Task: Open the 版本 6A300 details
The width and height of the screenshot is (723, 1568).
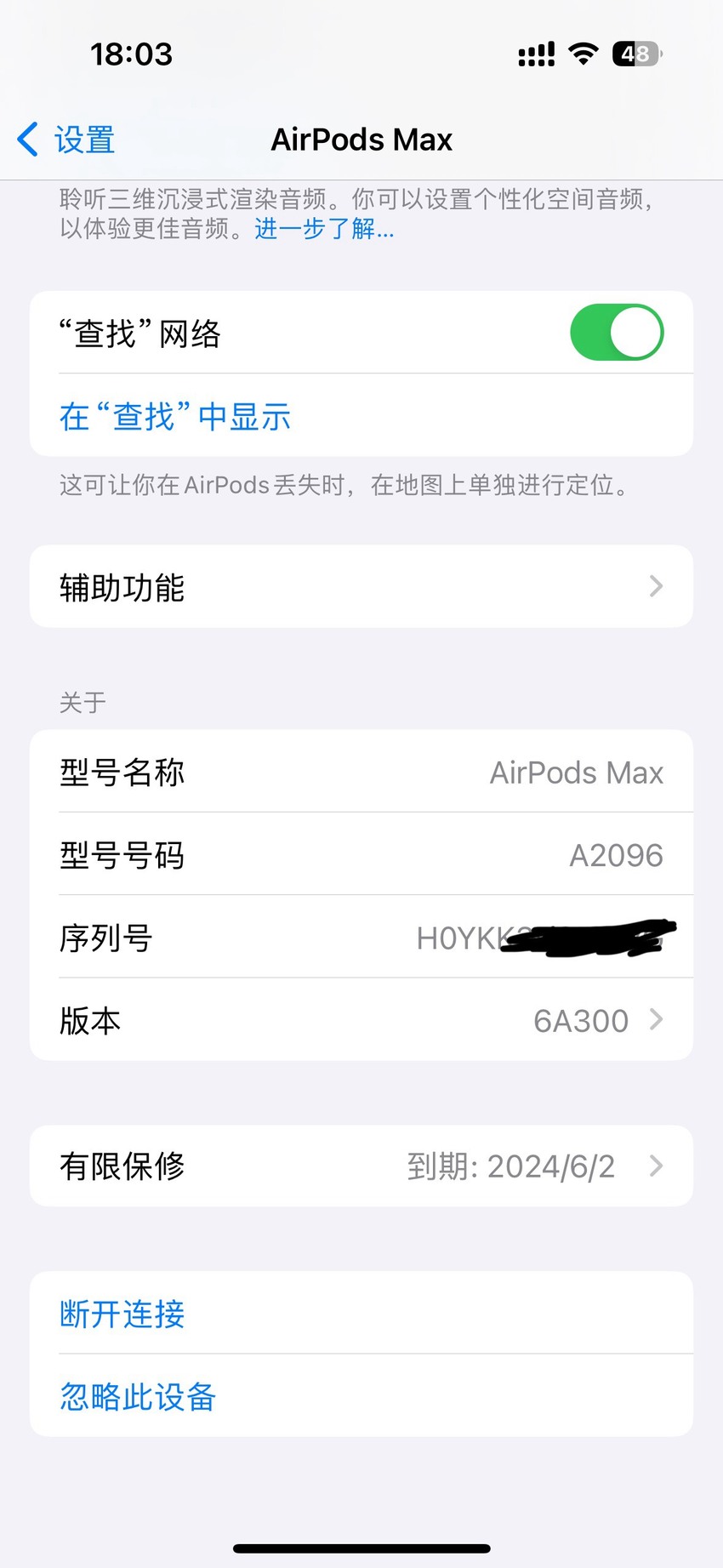Action: coord(361,1019)
